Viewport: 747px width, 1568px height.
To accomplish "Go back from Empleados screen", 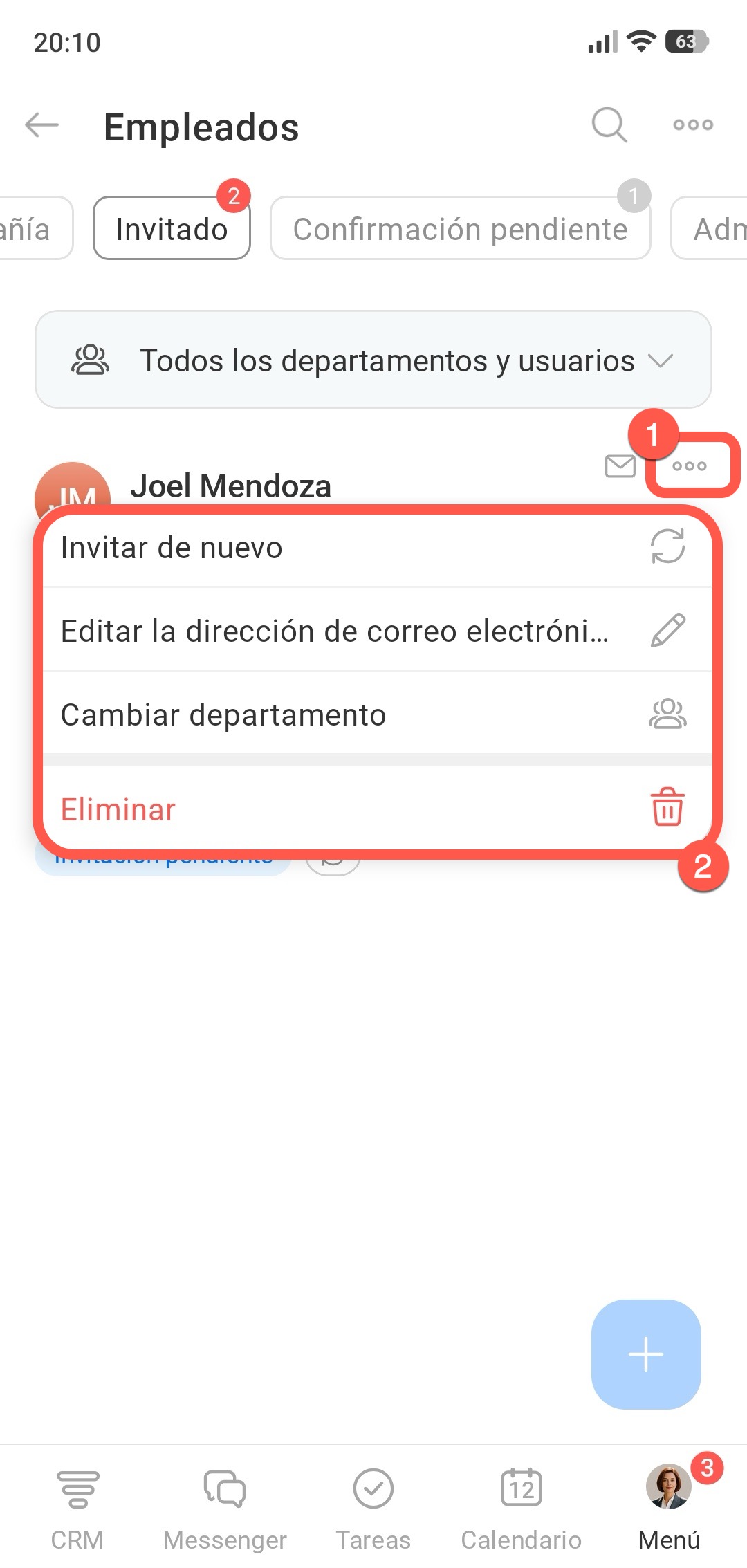I will pos(41,126).
